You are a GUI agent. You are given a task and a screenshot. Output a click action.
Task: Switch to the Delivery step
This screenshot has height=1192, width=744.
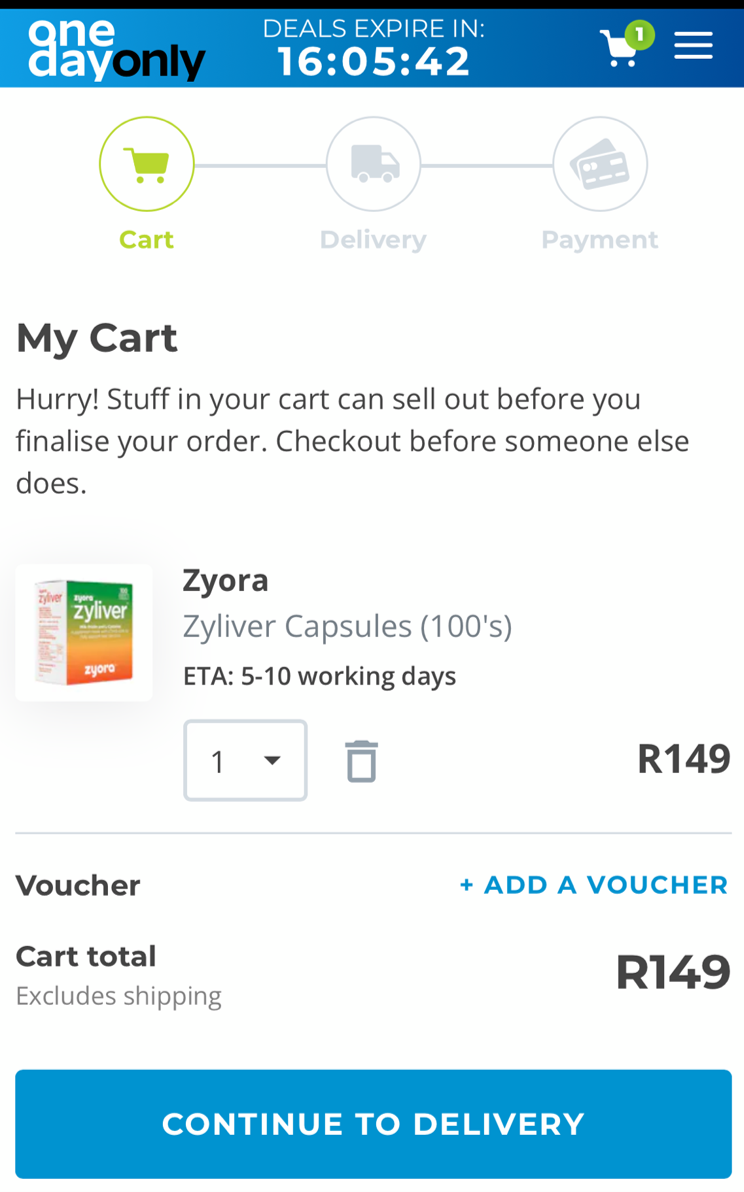tap(373, 239)
